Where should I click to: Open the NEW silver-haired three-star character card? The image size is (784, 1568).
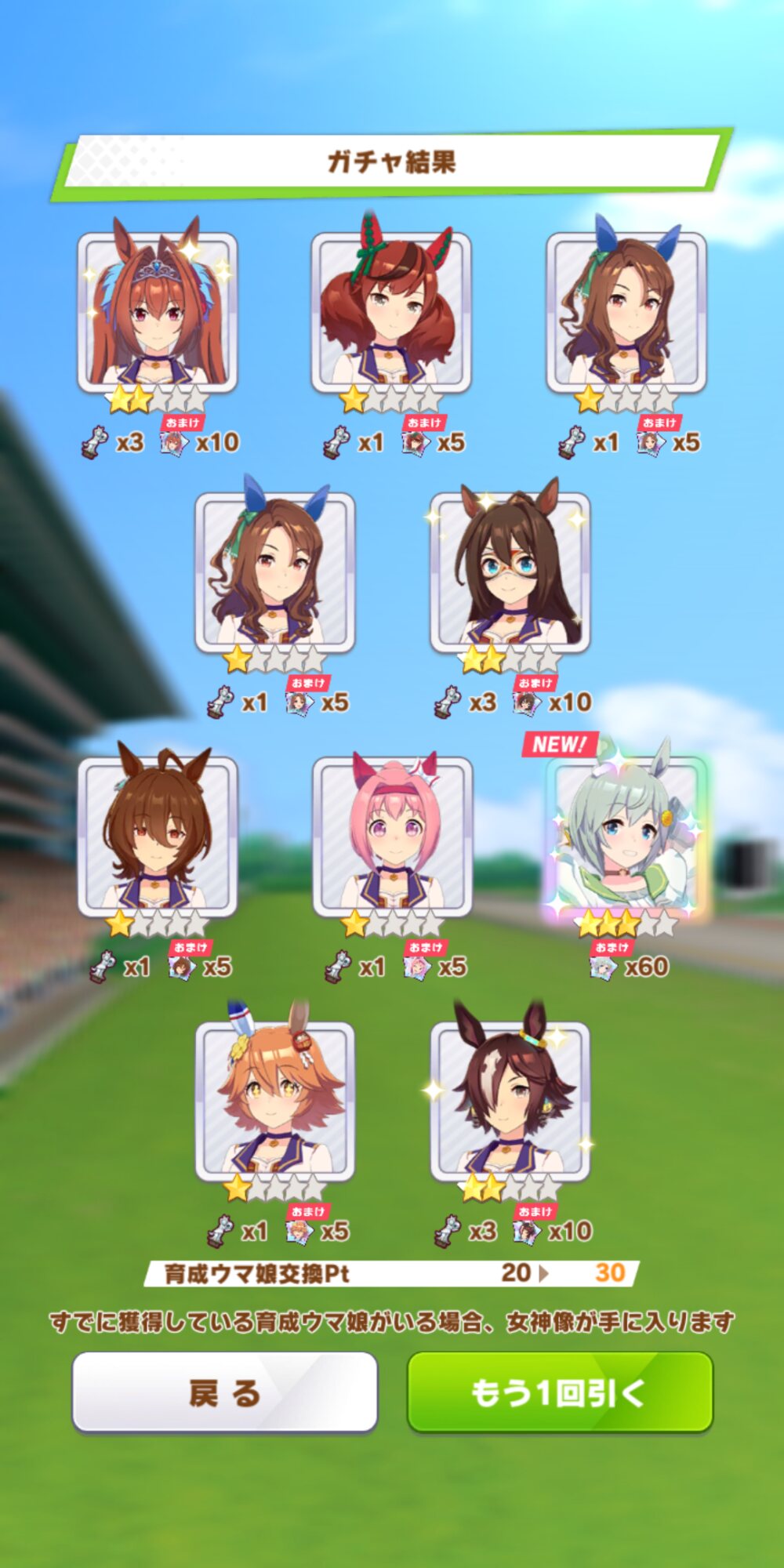pyautogui.click(x=626, y=837)
